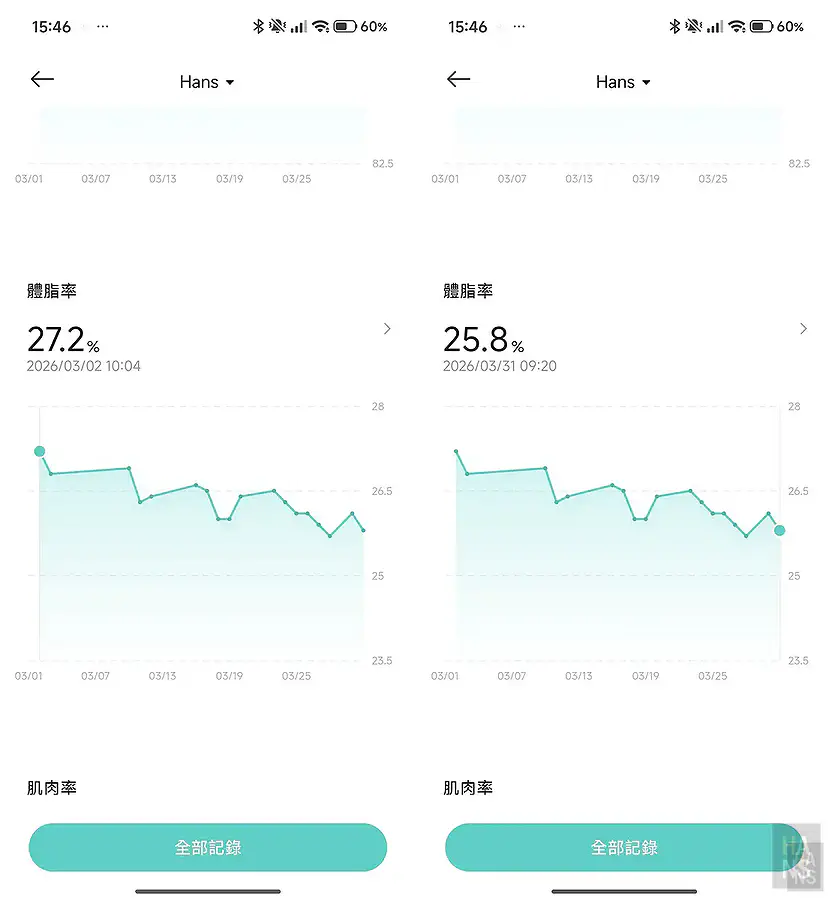The image size is (832, 900).
Task: Tap the back arrow on the left screen
Action: pyautogui.click(x=42, y=79)
